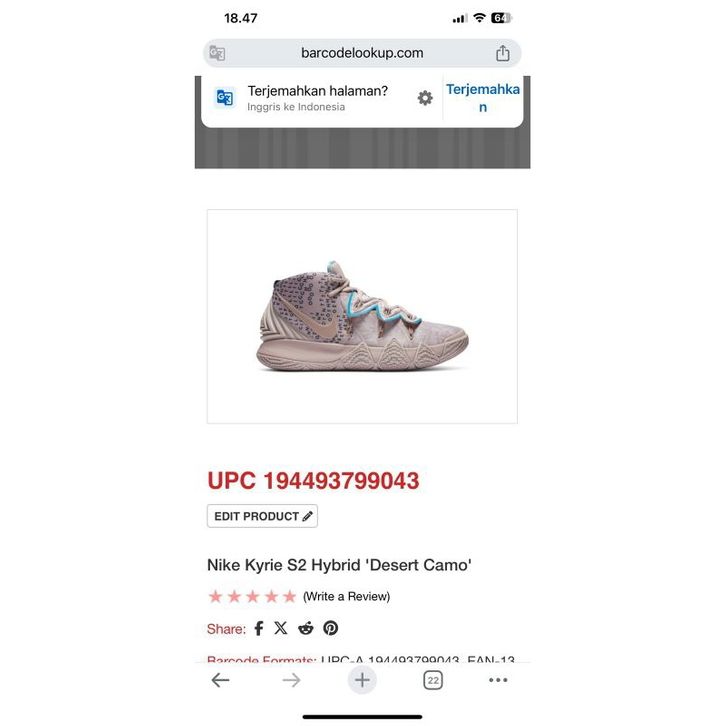Image resolution: width=726 pixels, height=726 pixels.
Task: Tap the translate icon in the address bar
Action: (217, 53)
